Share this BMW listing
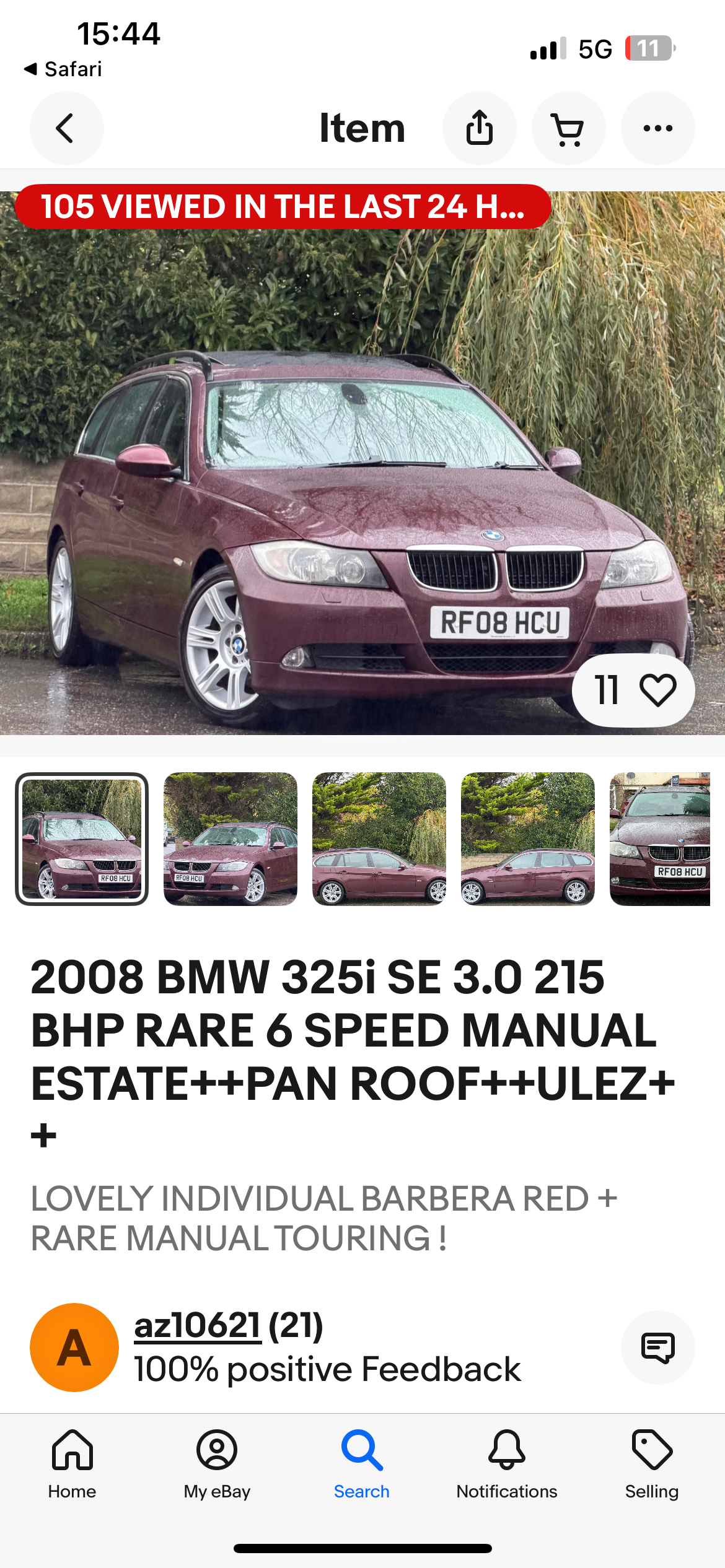This screenshot has width=725, height=1568. (479, 128)
